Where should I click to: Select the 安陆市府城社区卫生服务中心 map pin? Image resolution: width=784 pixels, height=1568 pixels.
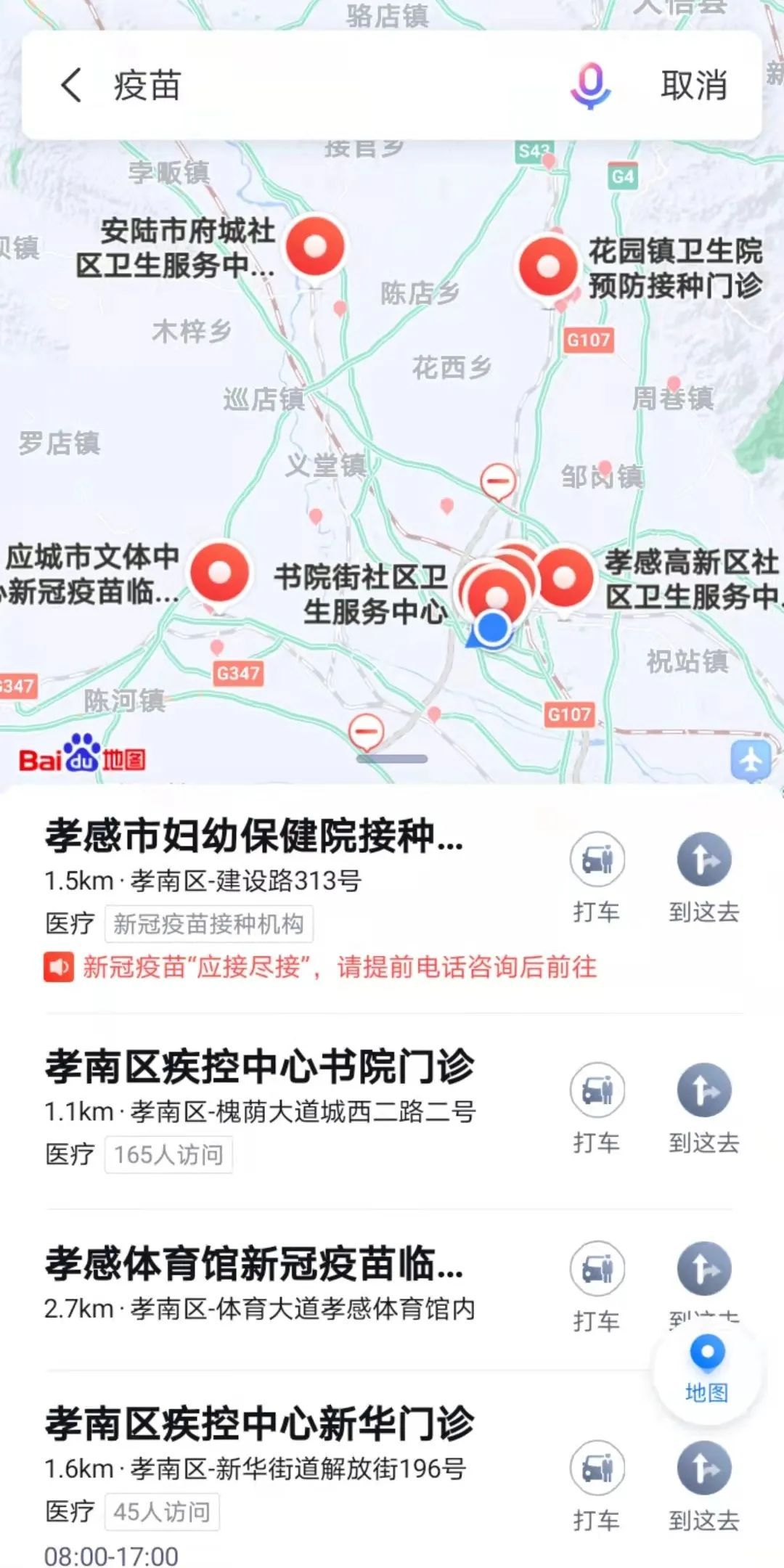click(x=315, y=247)
